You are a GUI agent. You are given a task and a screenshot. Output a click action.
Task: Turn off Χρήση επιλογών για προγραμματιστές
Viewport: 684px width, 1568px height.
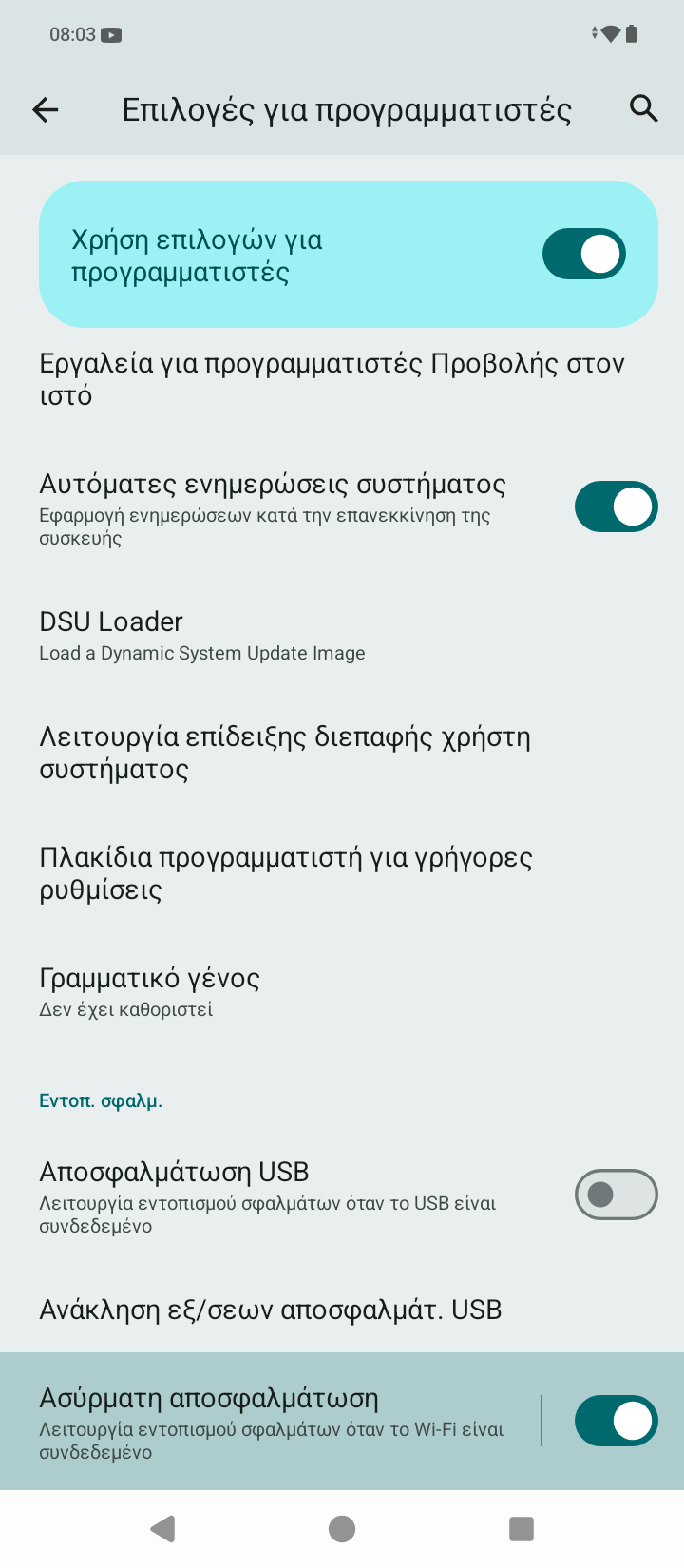click(x=583, y=254)
